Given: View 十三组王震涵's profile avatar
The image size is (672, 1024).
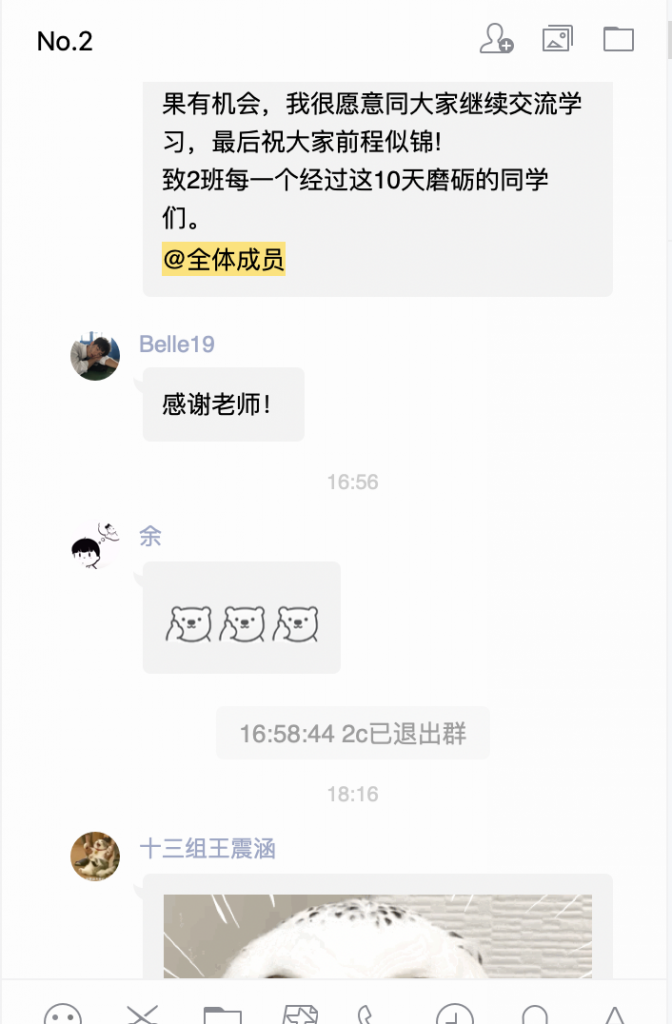Looking at the screenshot, I should 95,857.
